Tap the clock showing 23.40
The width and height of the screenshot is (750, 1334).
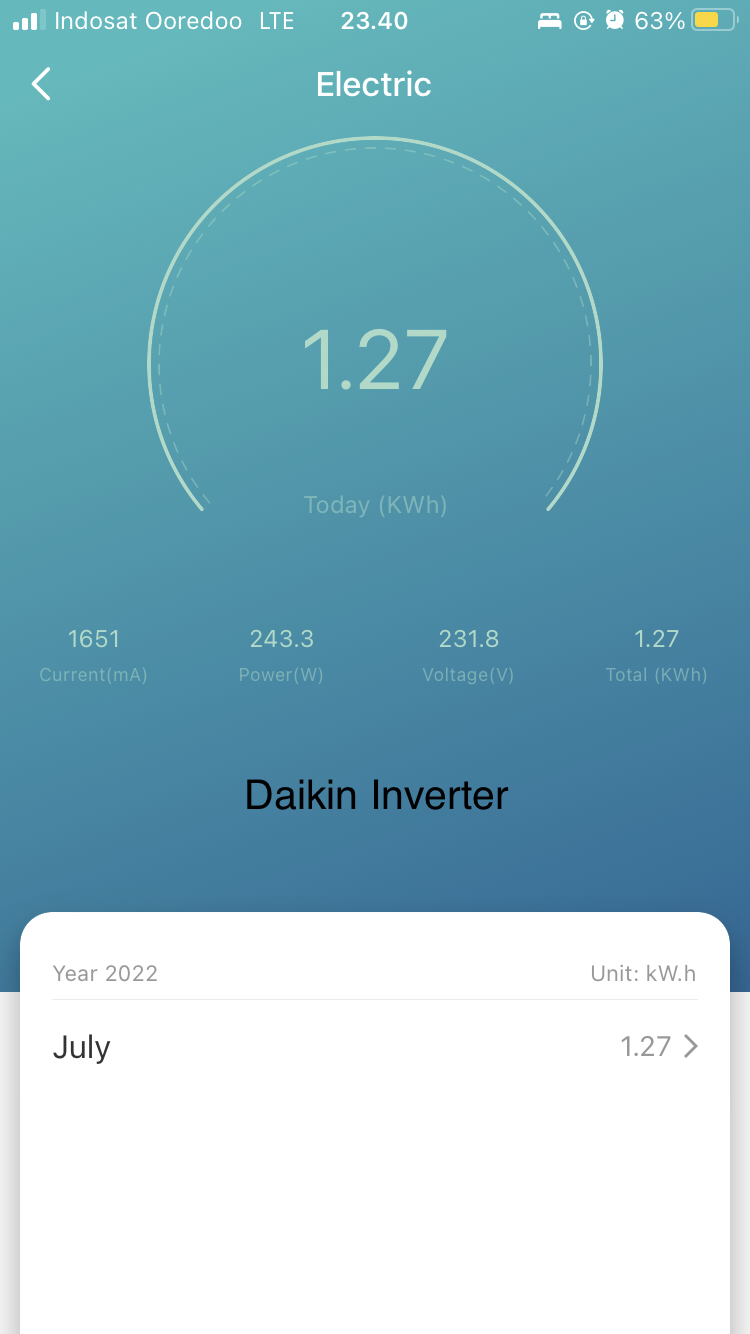click(x=374, y=20)
